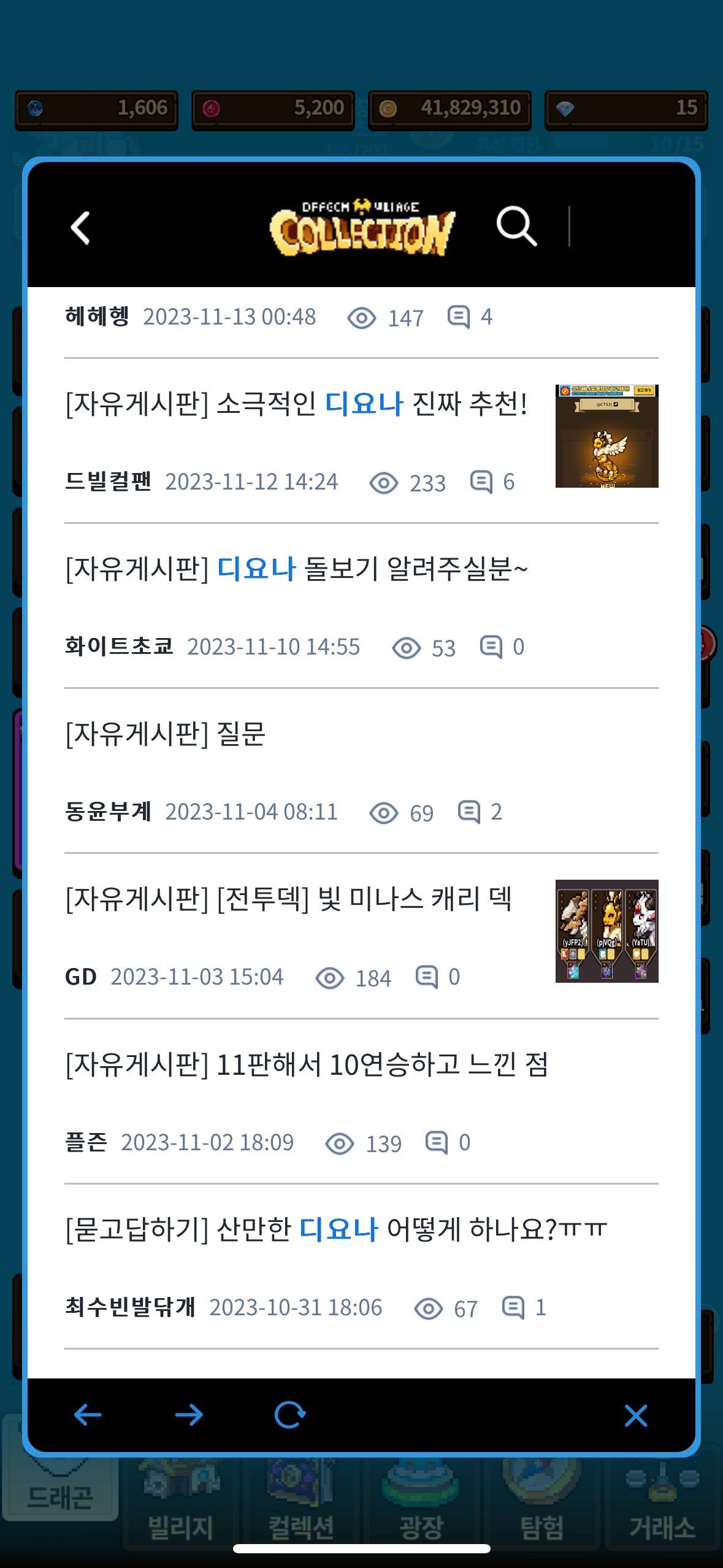View the golden dragon image thumbnail
This screenshot has height=1568, width=723.
[x=606, y=436]
